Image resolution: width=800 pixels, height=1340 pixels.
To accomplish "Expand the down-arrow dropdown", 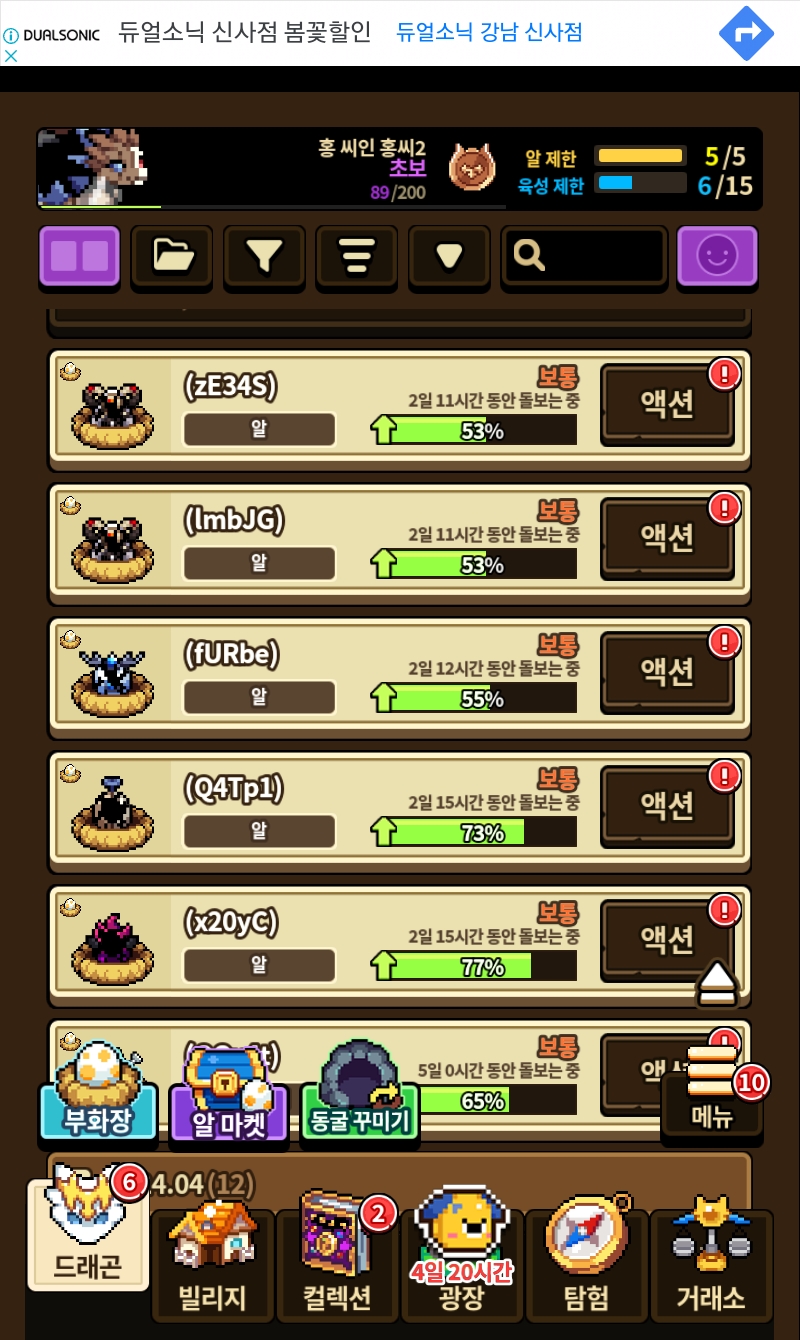I will (x=448, y=257).
